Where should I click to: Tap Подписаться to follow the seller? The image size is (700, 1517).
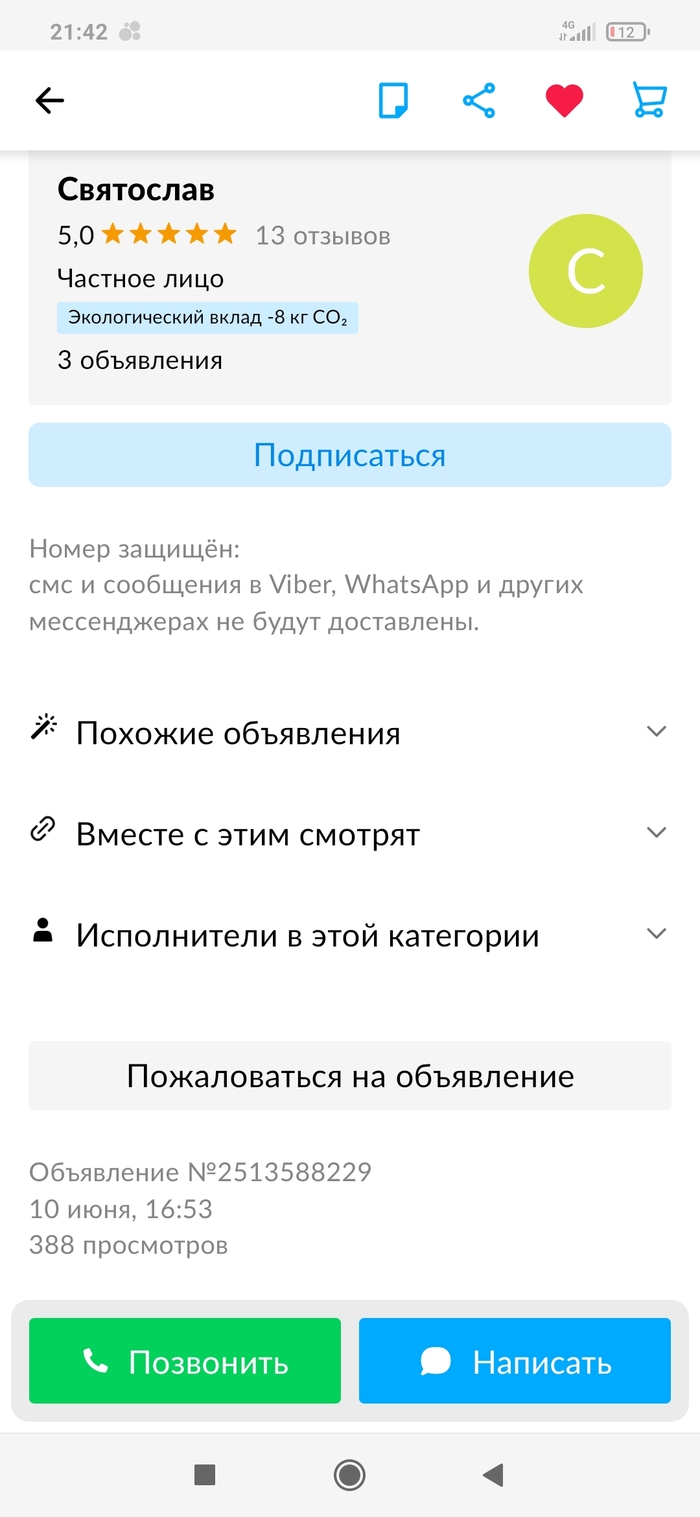(349, 455)
